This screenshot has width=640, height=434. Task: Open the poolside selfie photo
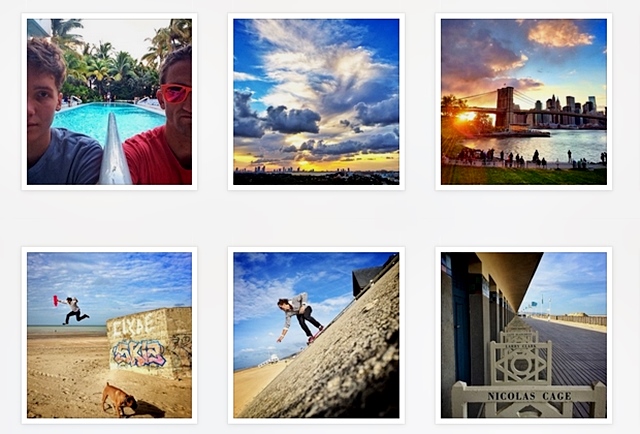[109, 102]
